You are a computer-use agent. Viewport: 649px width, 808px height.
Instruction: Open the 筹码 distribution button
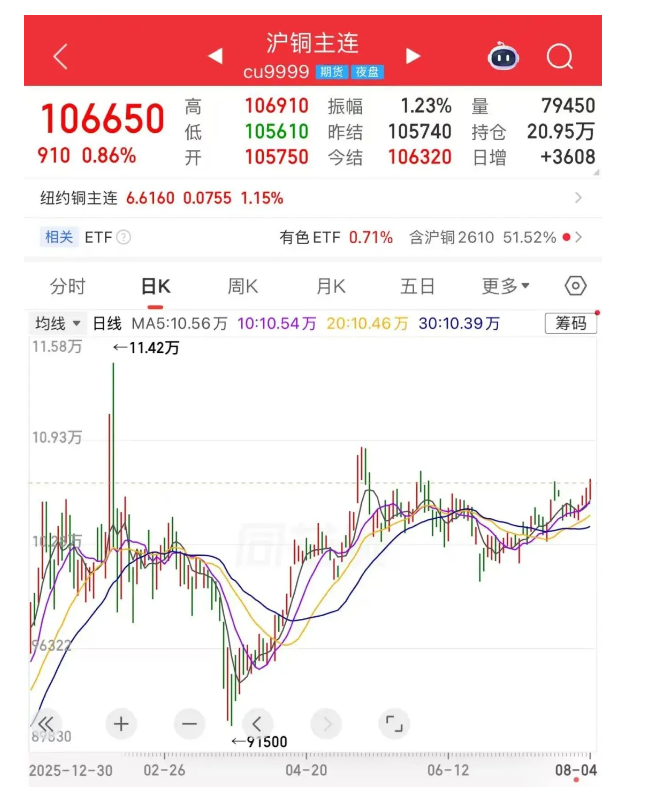(x=571, y=323)
